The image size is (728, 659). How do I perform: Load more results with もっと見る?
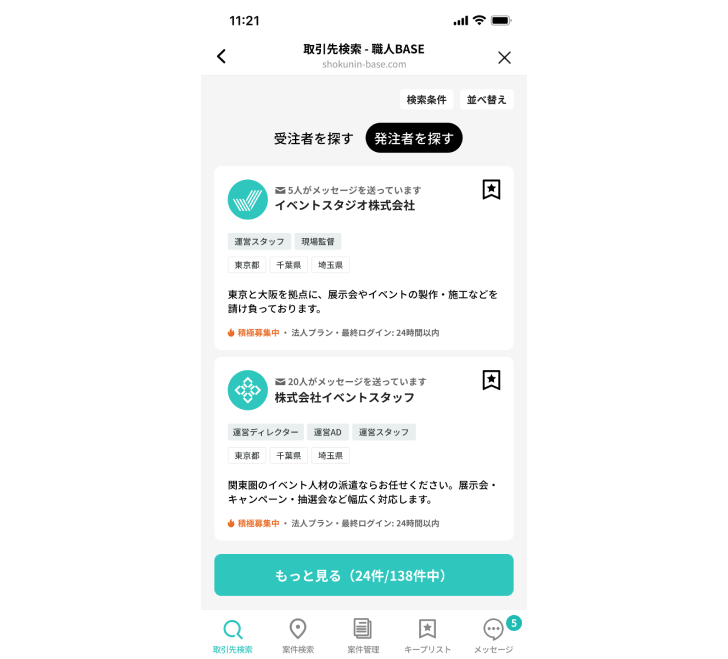[x=364, y=575]
